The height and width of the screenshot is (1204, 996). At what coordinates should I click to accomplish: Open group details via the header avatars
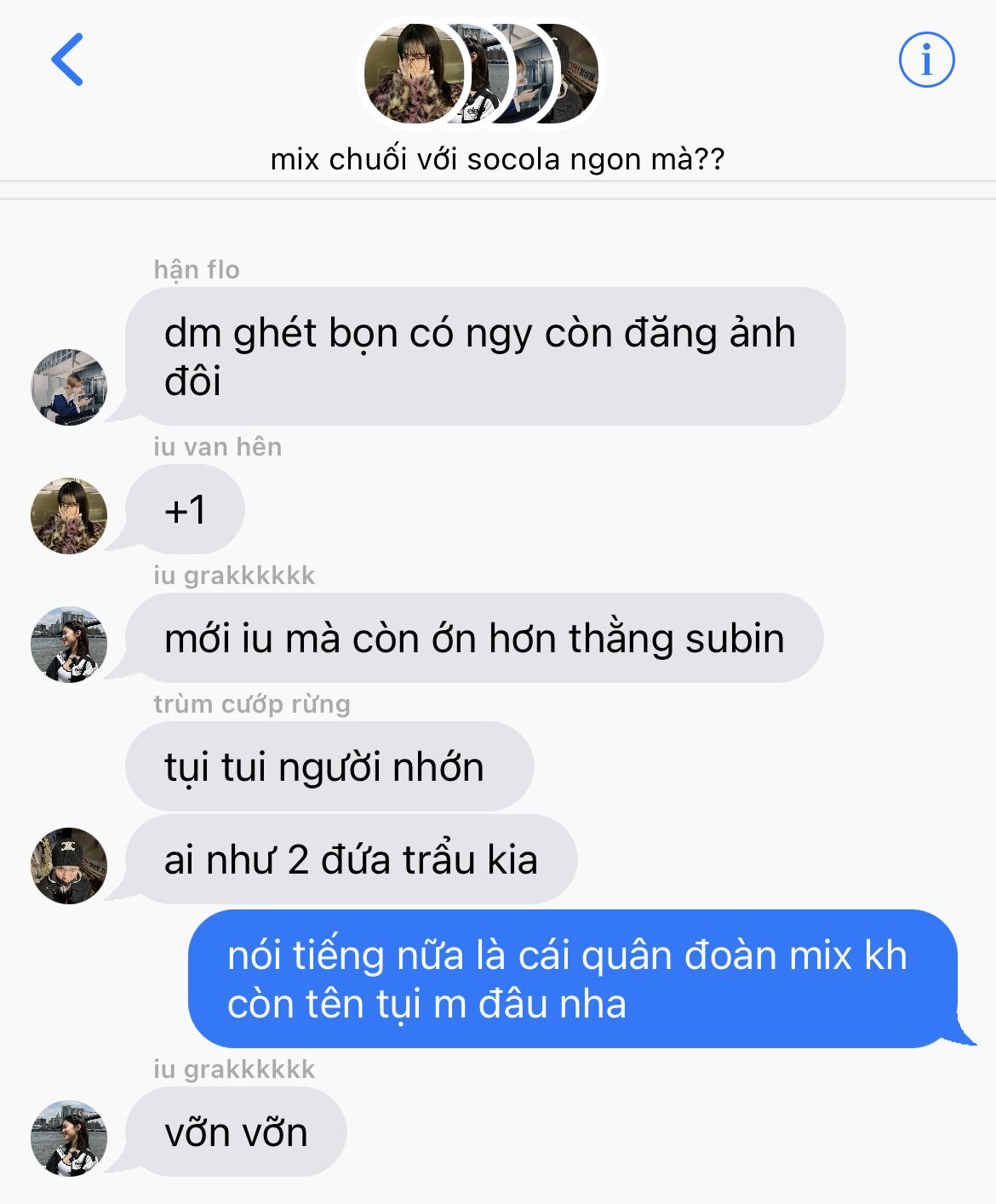tap(481, 74)
